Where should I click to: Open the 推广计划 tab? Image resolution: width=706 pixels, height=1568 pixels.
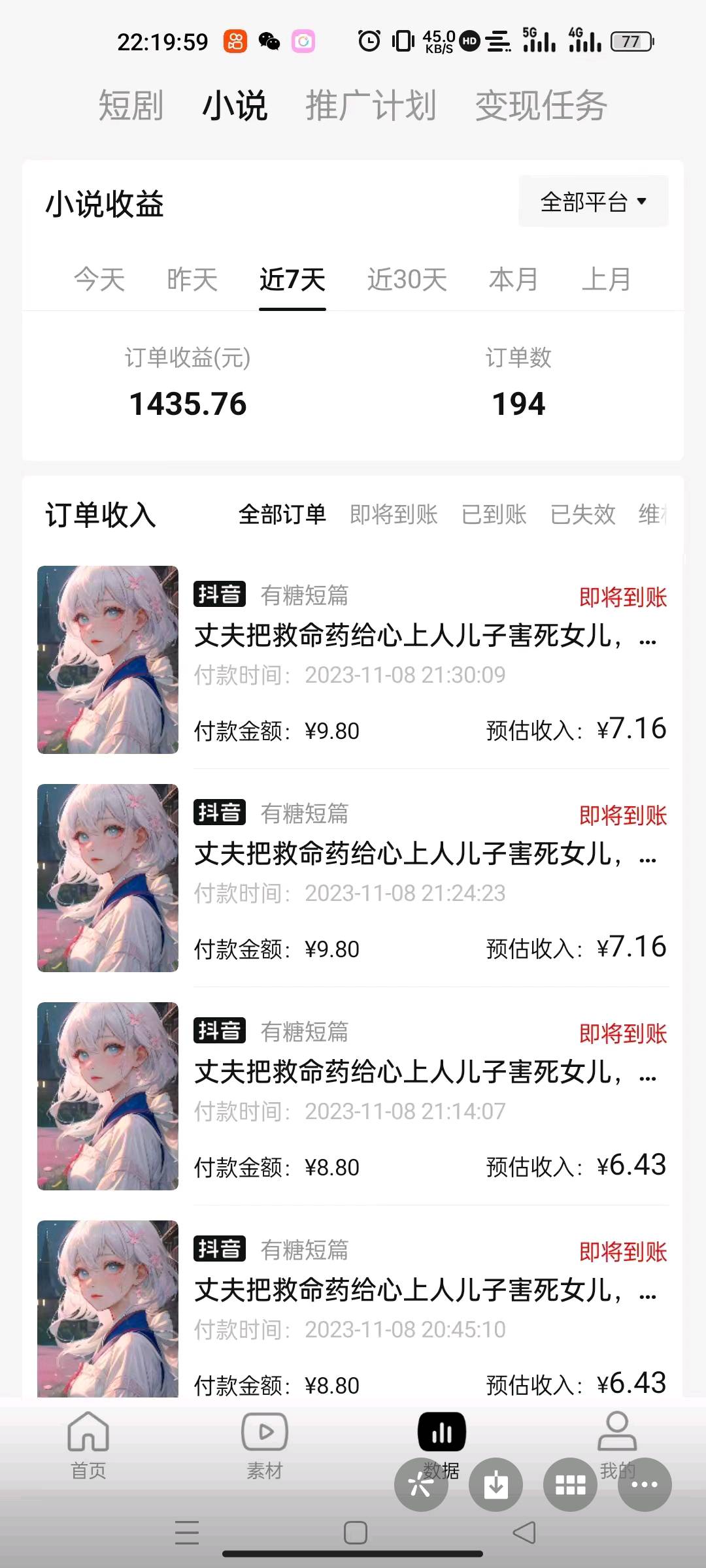coord(371,105)
